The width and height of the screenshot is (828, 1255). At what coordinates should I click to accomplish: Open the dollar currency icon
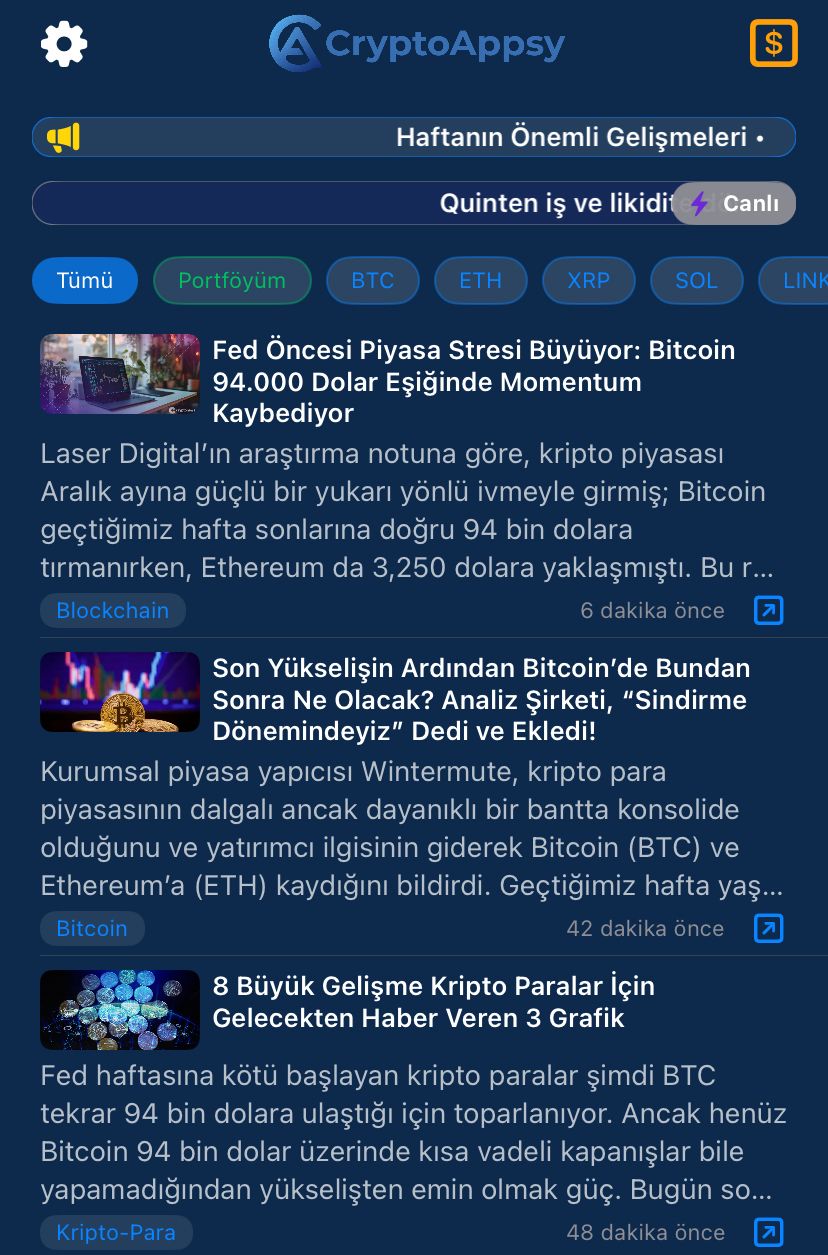pos(773,43)
